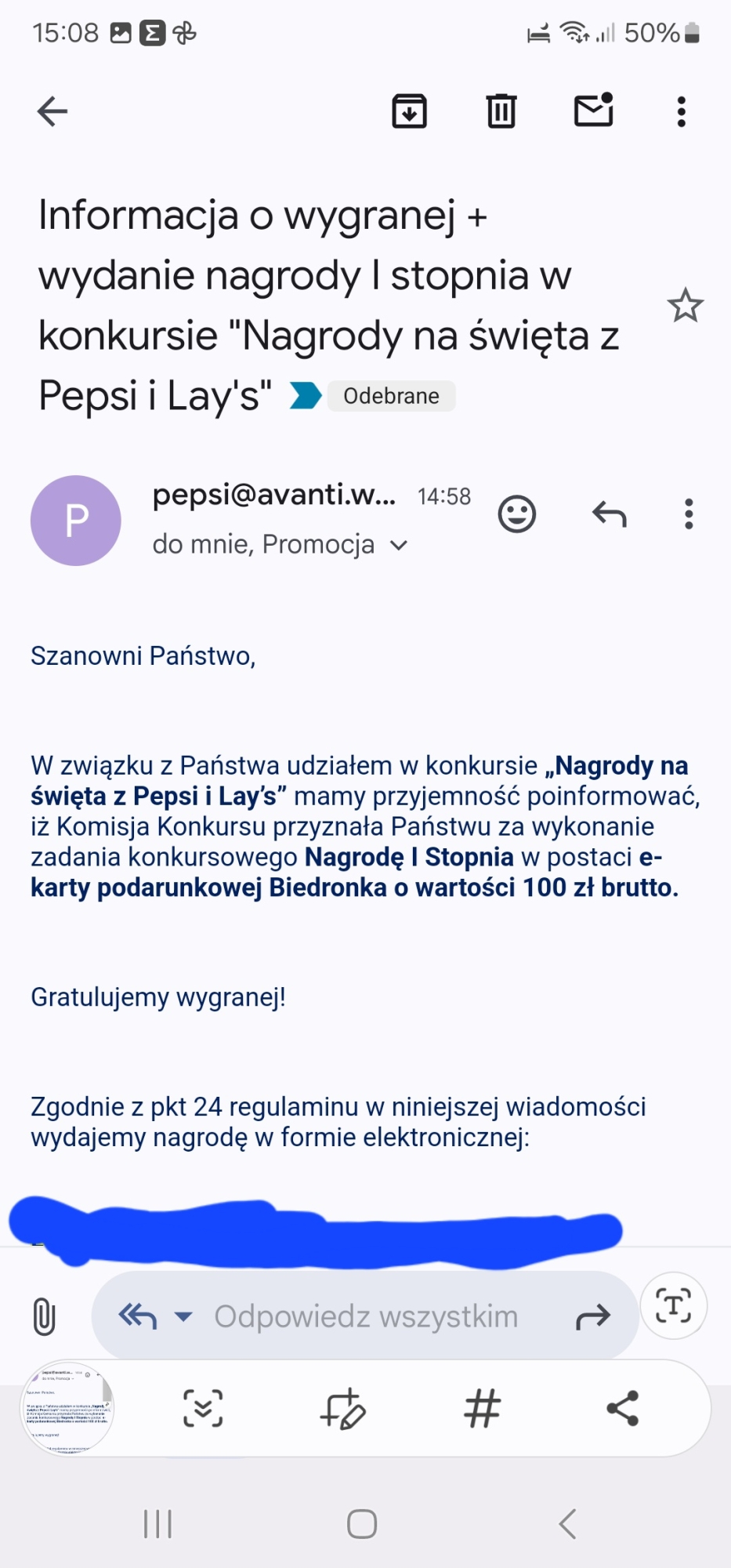Forward this email using the arrow
Screen dimensions: 731x1568
click(x=592, y=1316)
